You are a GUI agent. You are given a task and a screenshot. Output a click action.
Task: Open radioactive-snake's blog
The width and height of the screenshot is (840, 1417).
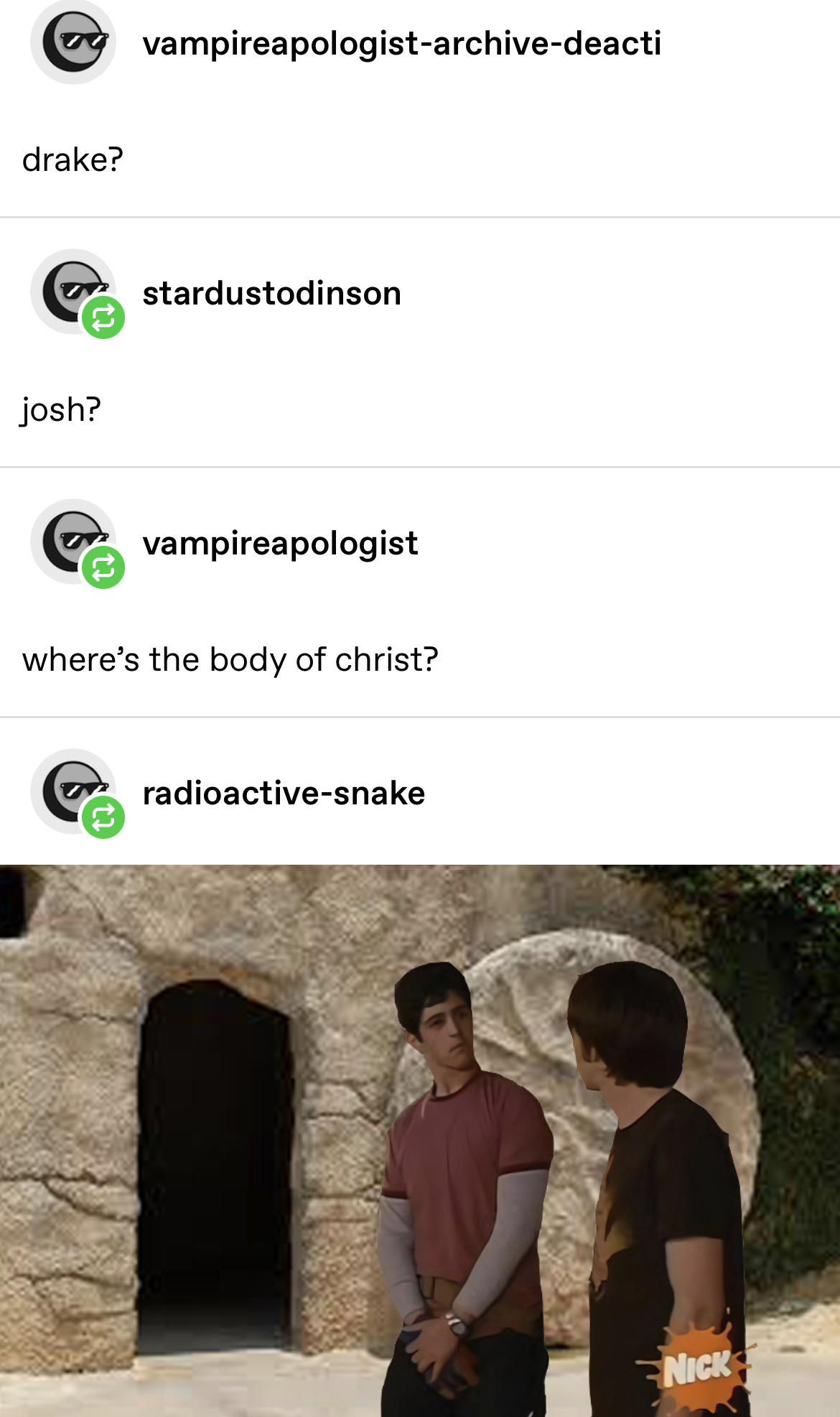pyautogui.click(x=284, y=793)
